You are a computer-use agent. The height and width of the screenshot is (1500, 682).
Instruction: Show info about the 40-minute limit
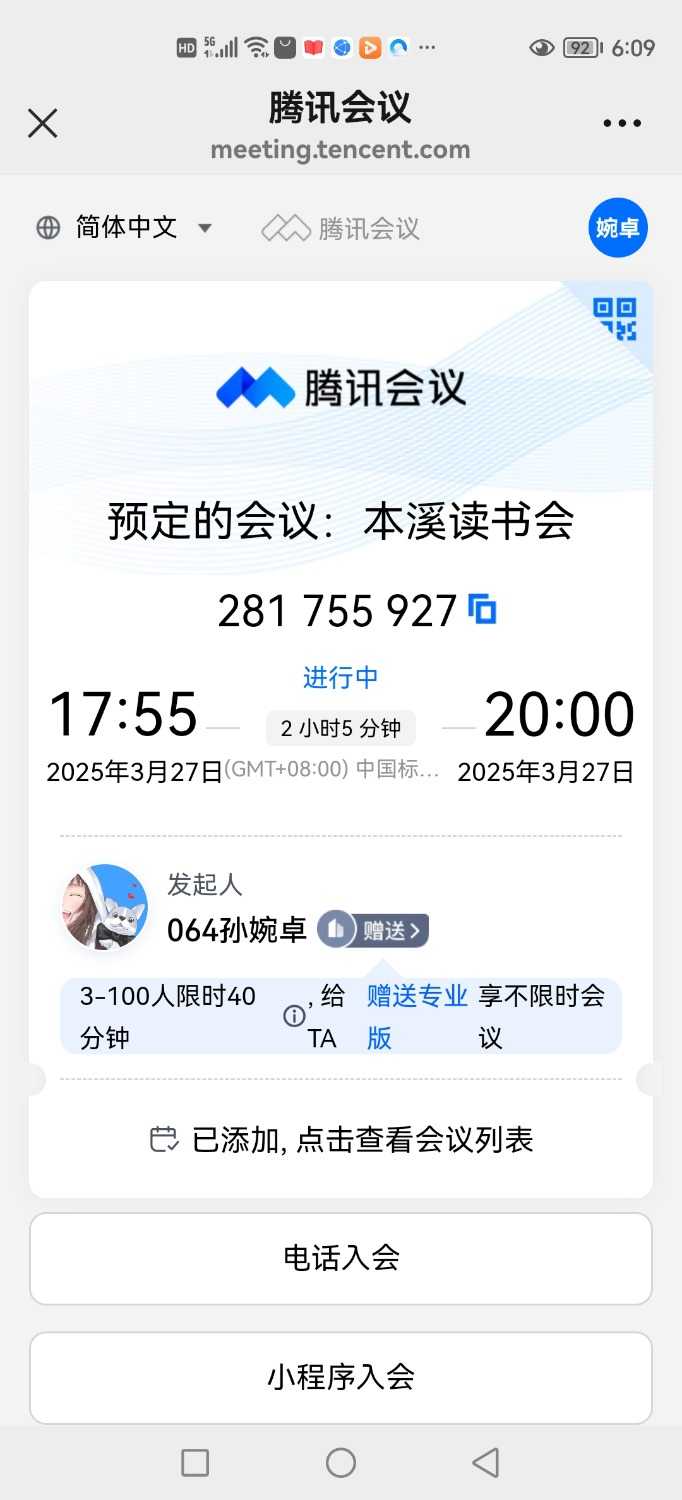294,1016
